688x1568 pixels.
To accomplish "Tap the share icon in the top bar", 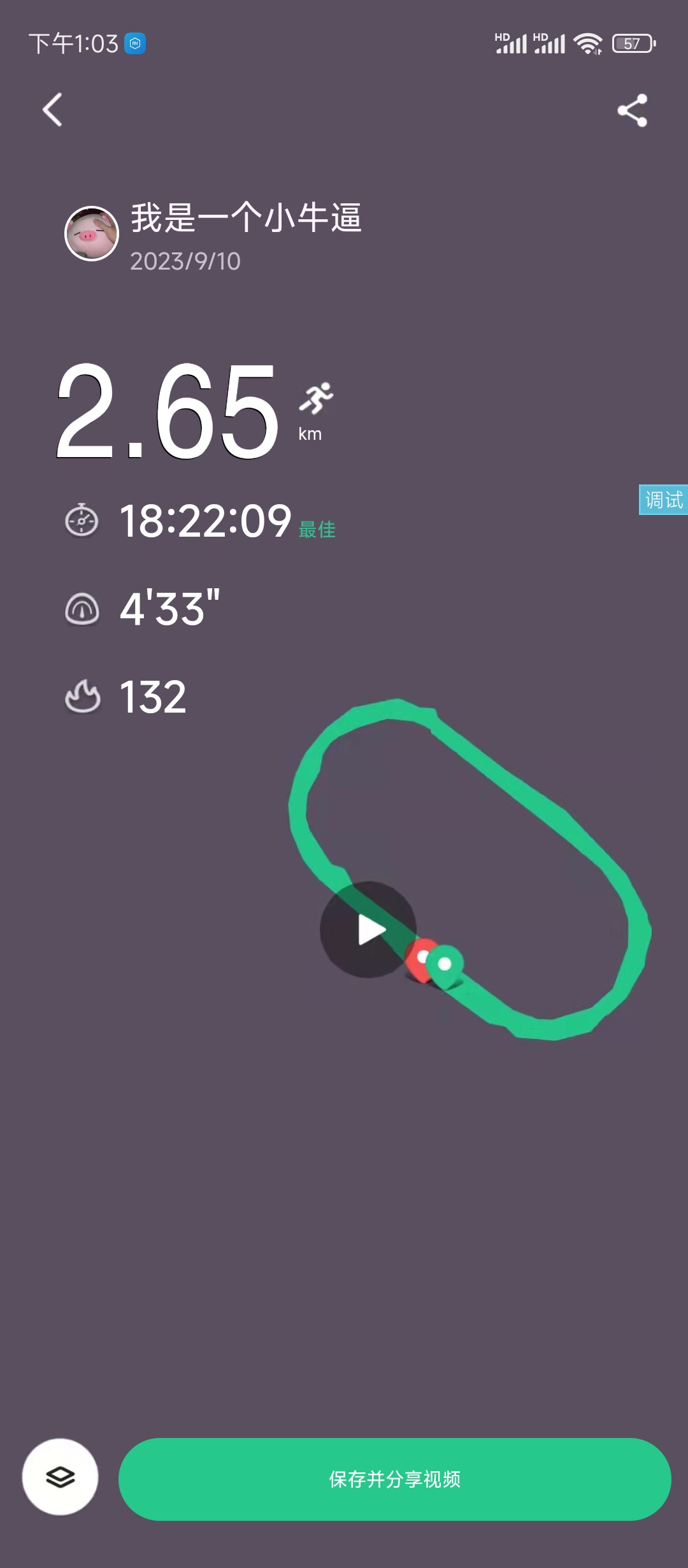I will coord(632,111).
